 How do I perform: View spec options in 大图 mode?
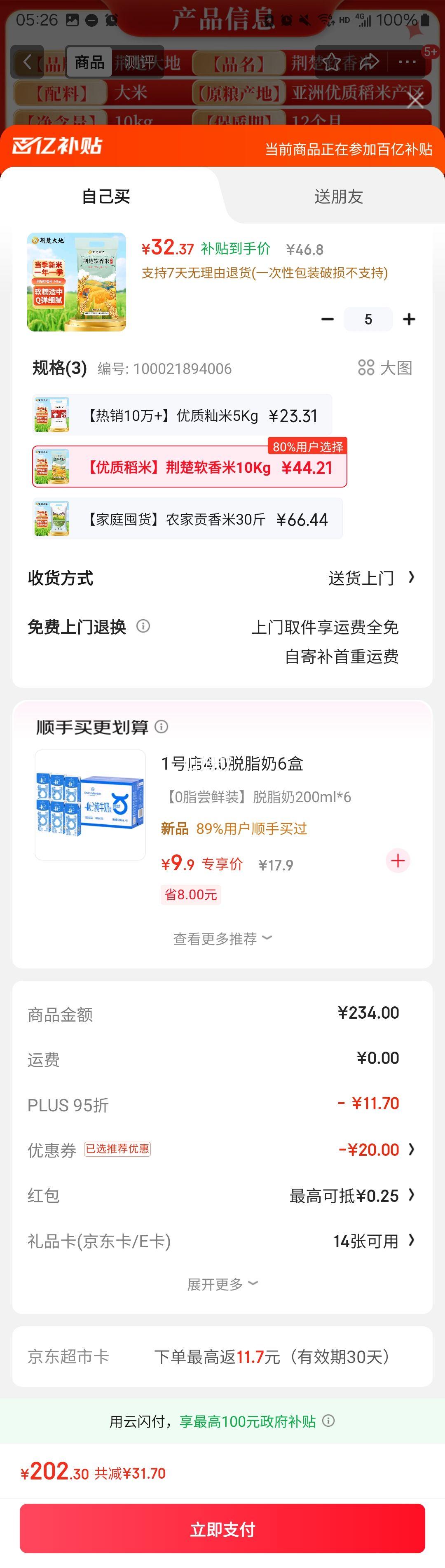[x=385, y=368]
